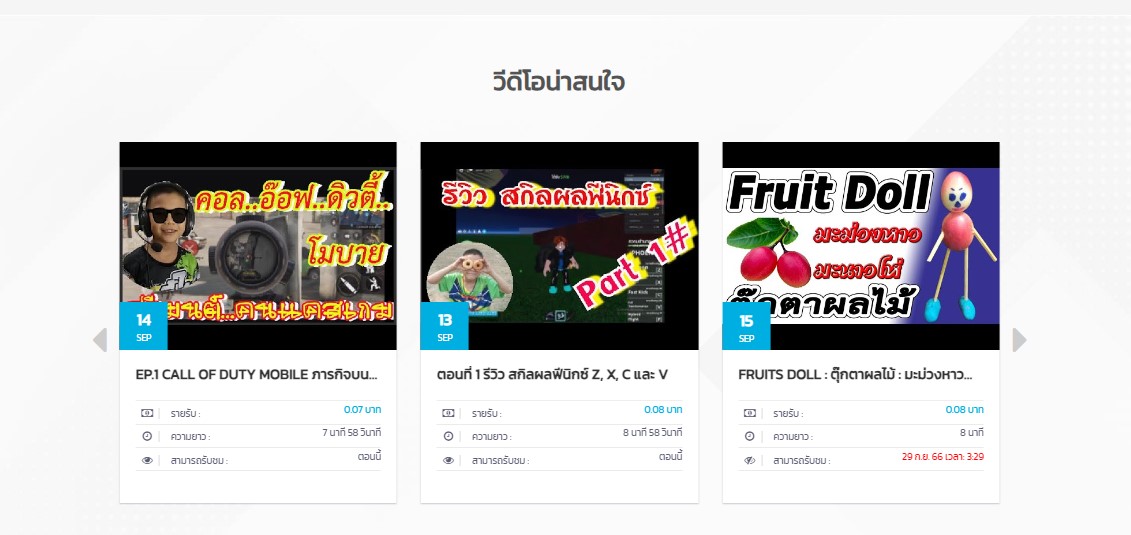1131x535 pixels.
Task: Open title link FRUITS DOLL ตุ๊กตาผลไม้
Action: tap(855, 375)
